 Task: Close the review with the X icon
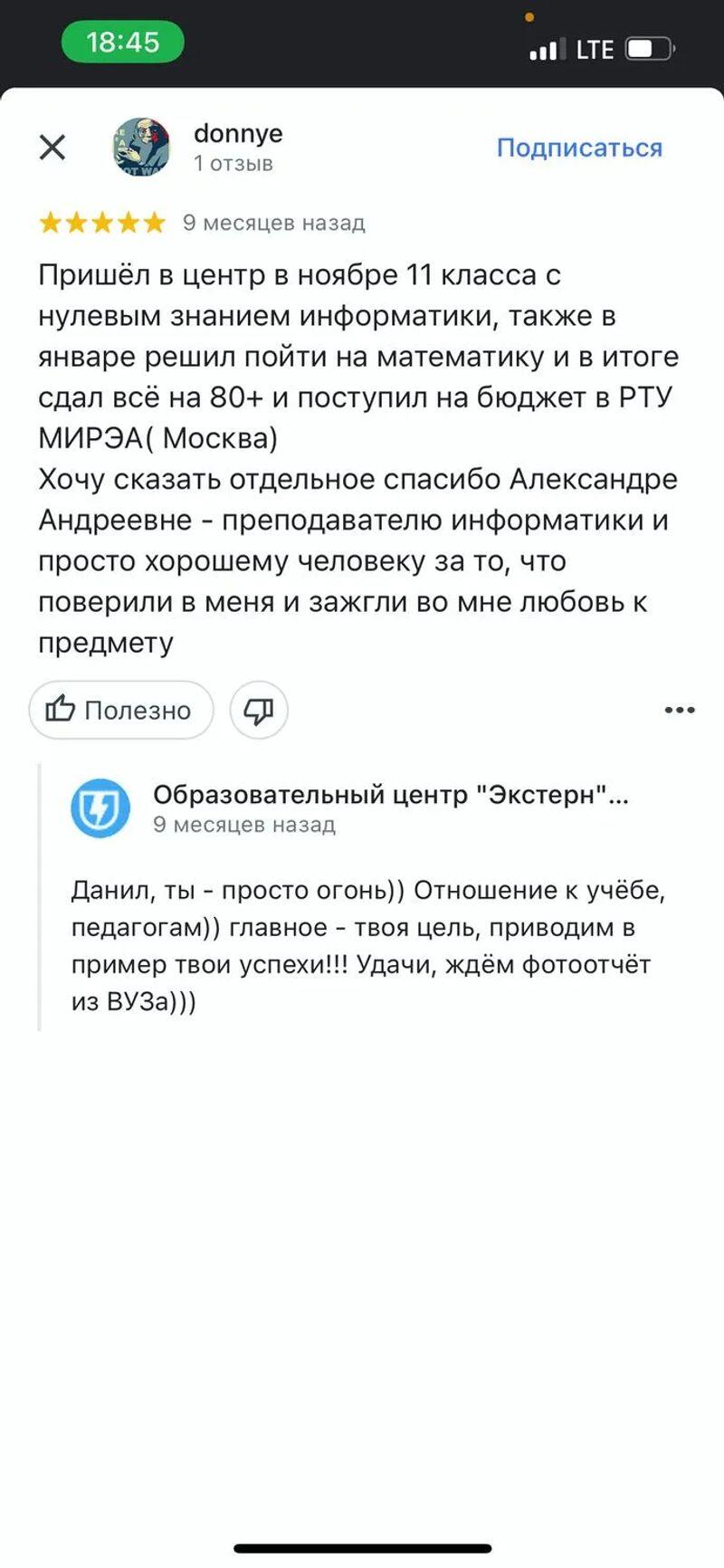[52, 147]
